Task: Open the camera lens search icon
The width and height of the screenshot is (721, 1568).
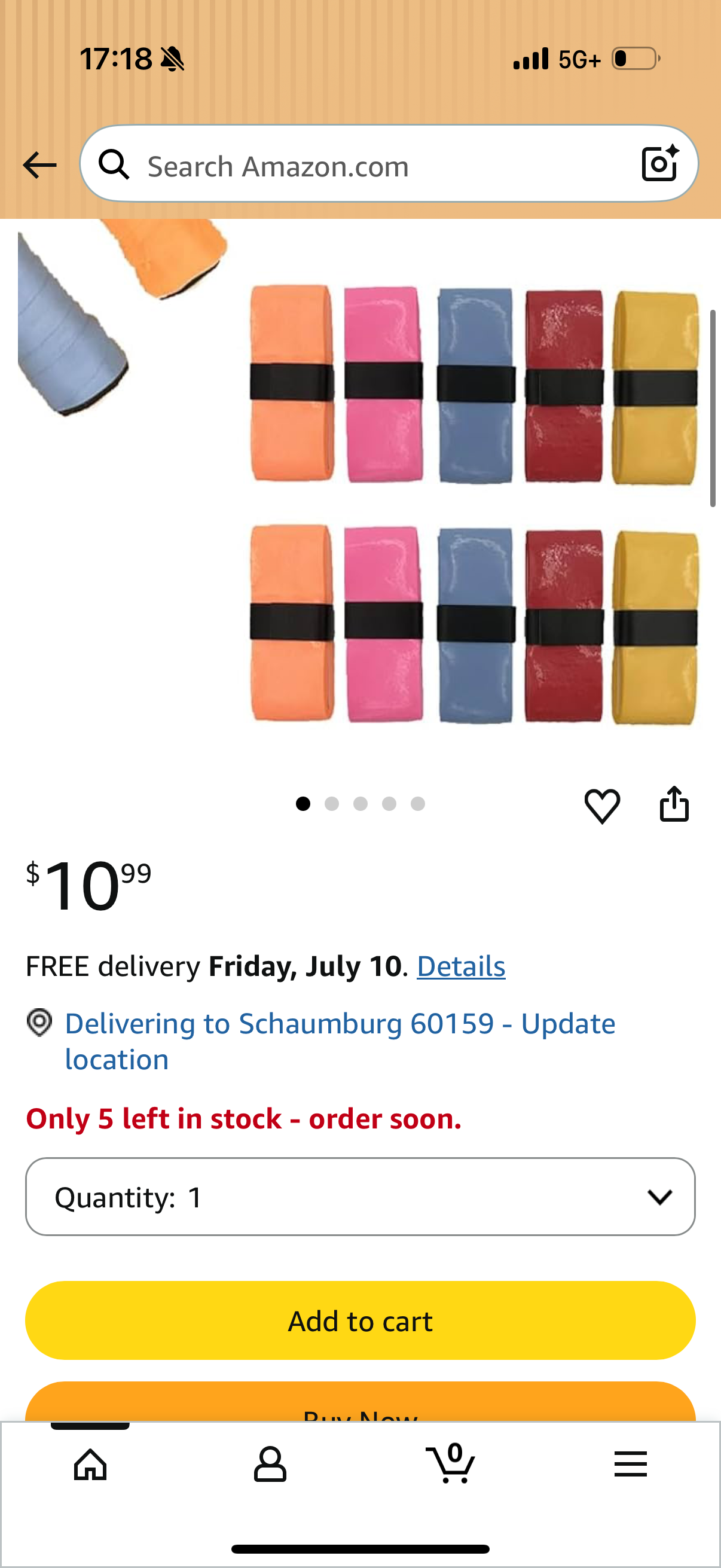Action: [x=660, y=163]
